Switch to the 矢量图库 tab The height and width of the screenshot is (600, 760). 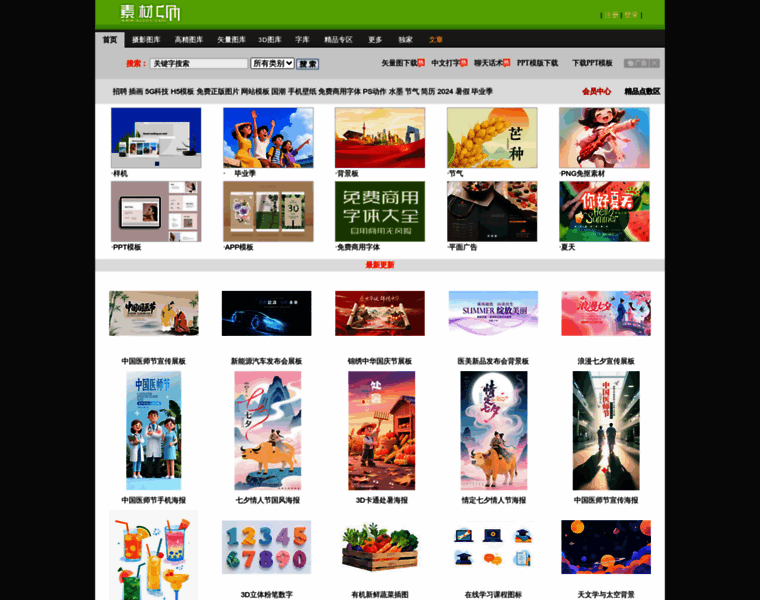click(x=231, y=39)
